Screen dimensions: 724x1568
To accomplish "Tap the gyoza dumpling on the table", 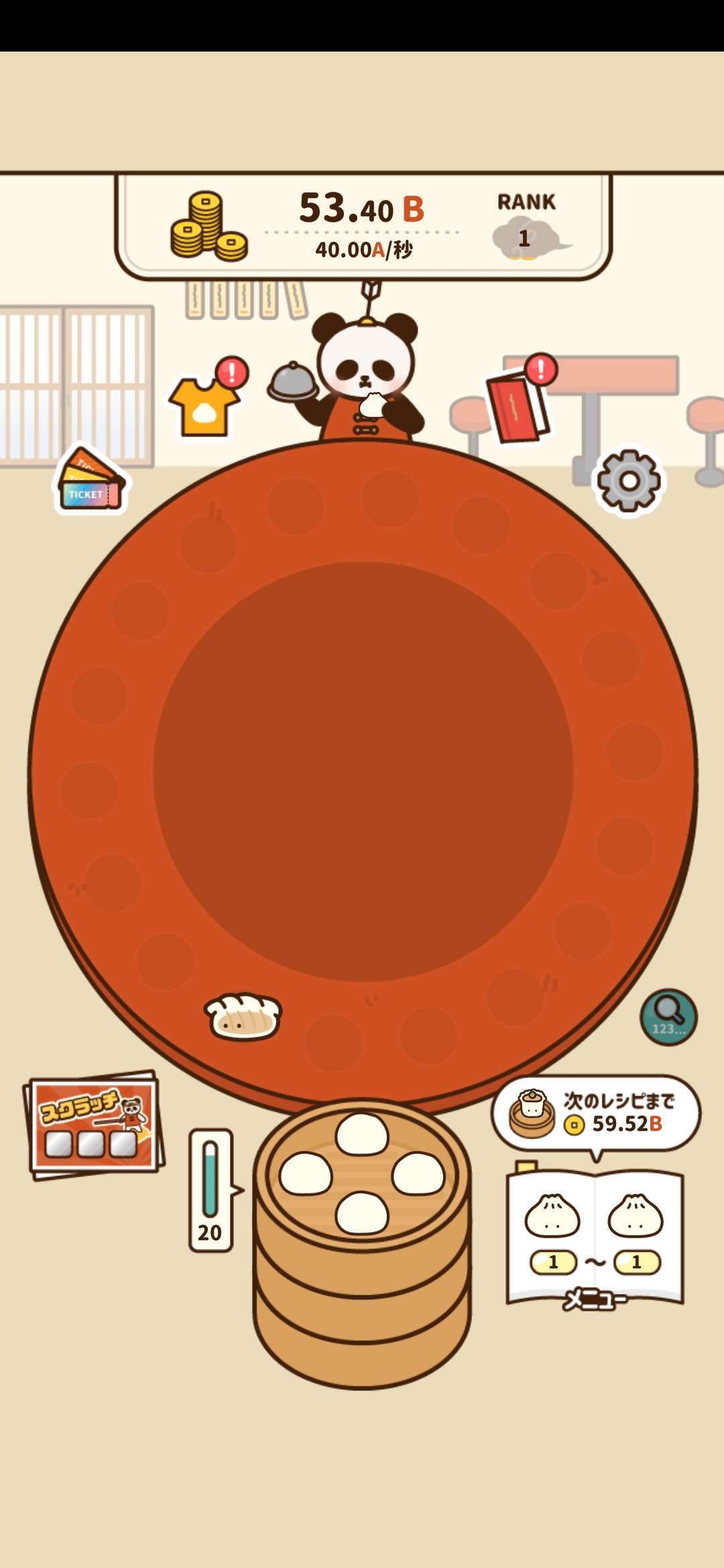I will pos(243,1017).
